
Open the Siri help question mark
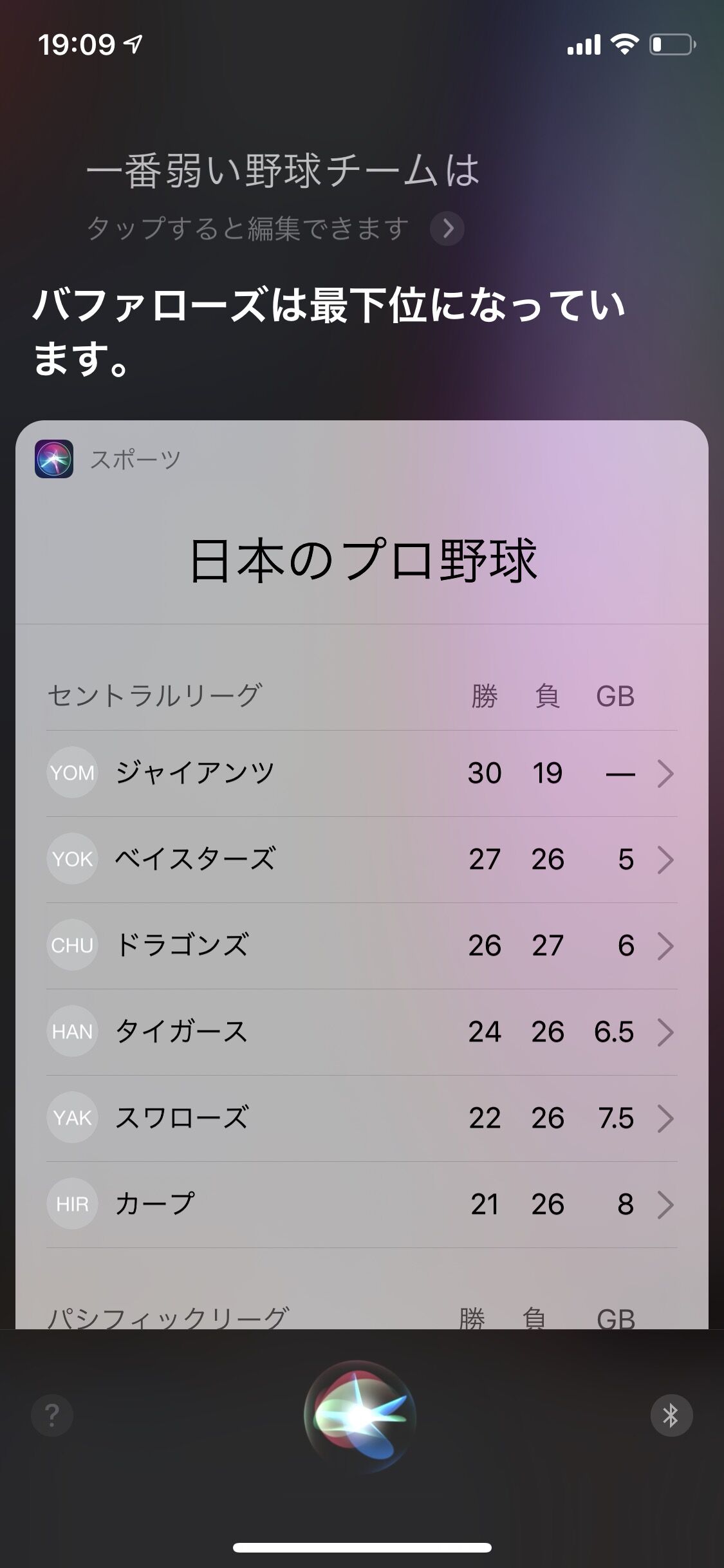(52, 1415)
